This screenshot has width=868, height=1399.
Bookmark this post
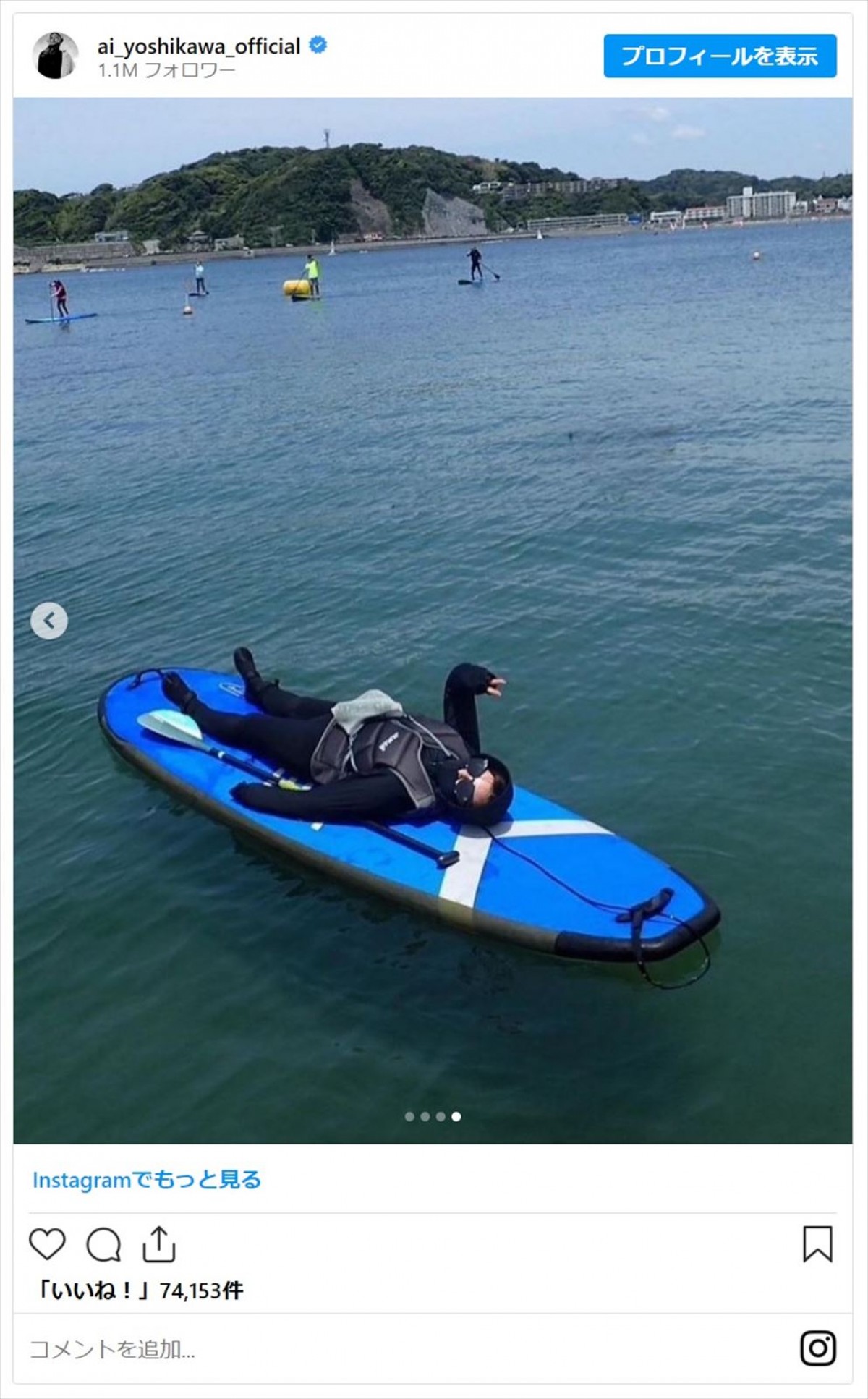tap(817, 1244)
